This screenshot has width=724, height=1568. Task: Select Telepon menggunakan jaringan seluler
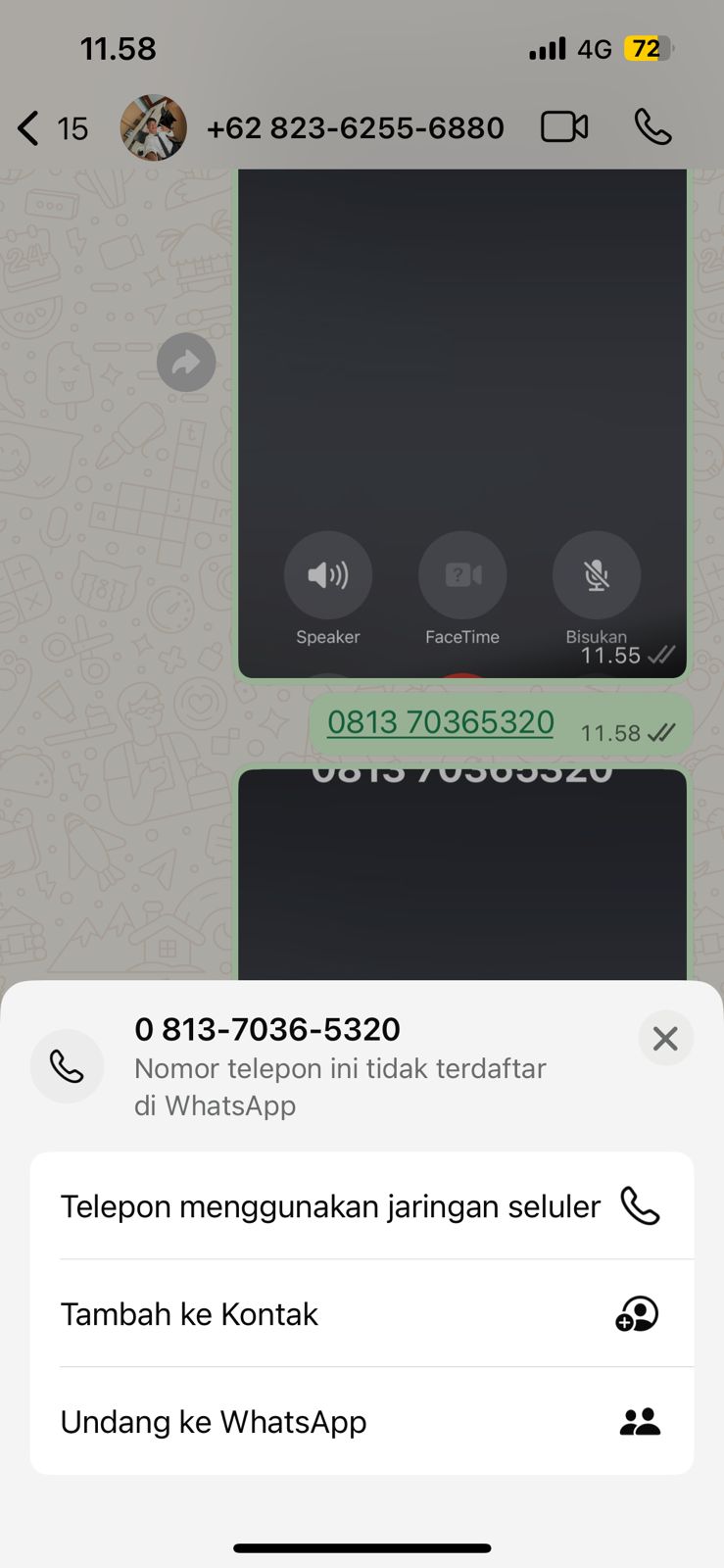[x=361, y=1206]
